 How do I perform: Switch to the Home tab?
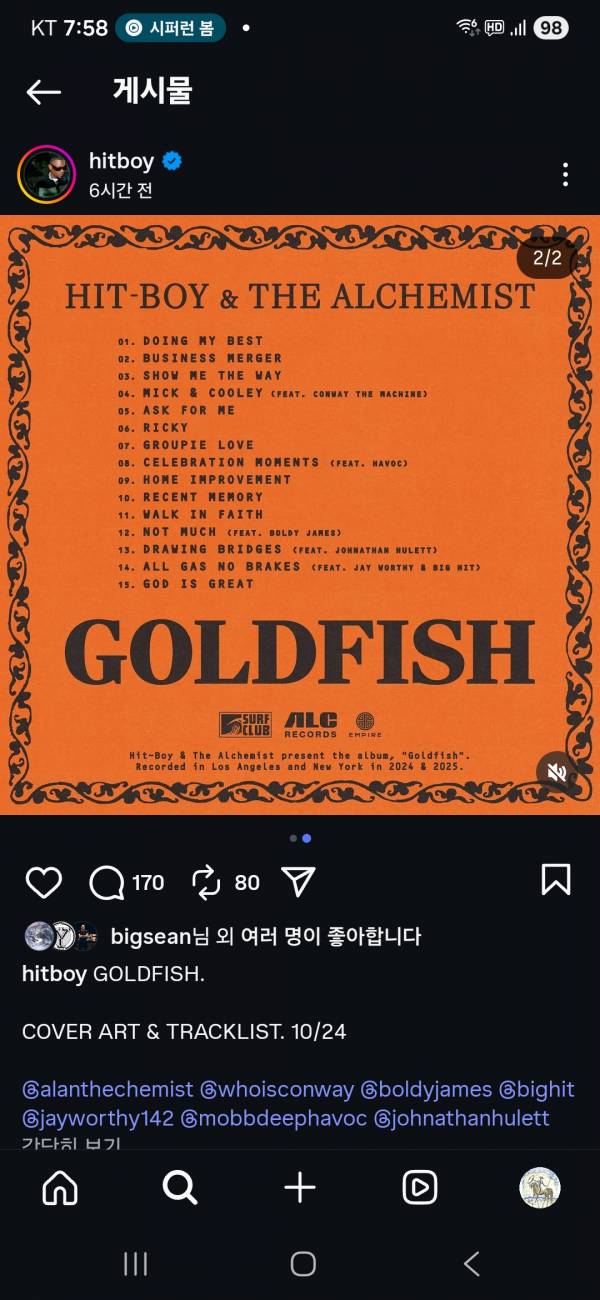click(x=60, y=1188)
